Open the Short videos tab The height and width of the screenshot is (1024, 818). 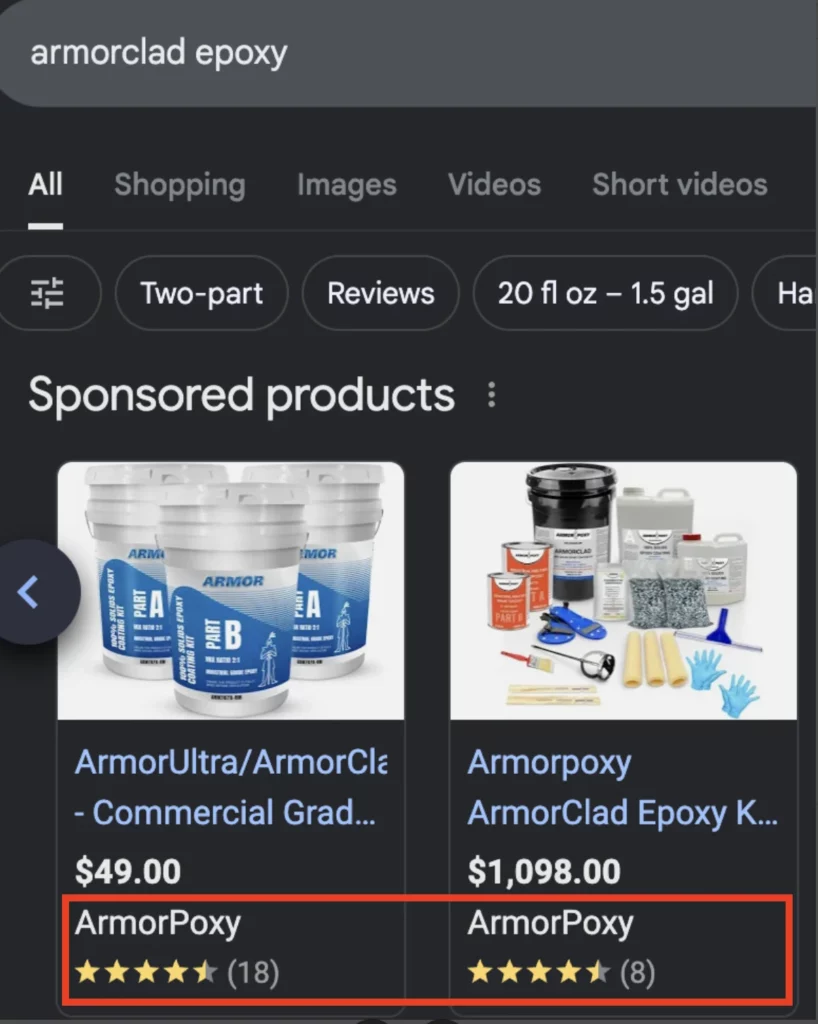679,184
